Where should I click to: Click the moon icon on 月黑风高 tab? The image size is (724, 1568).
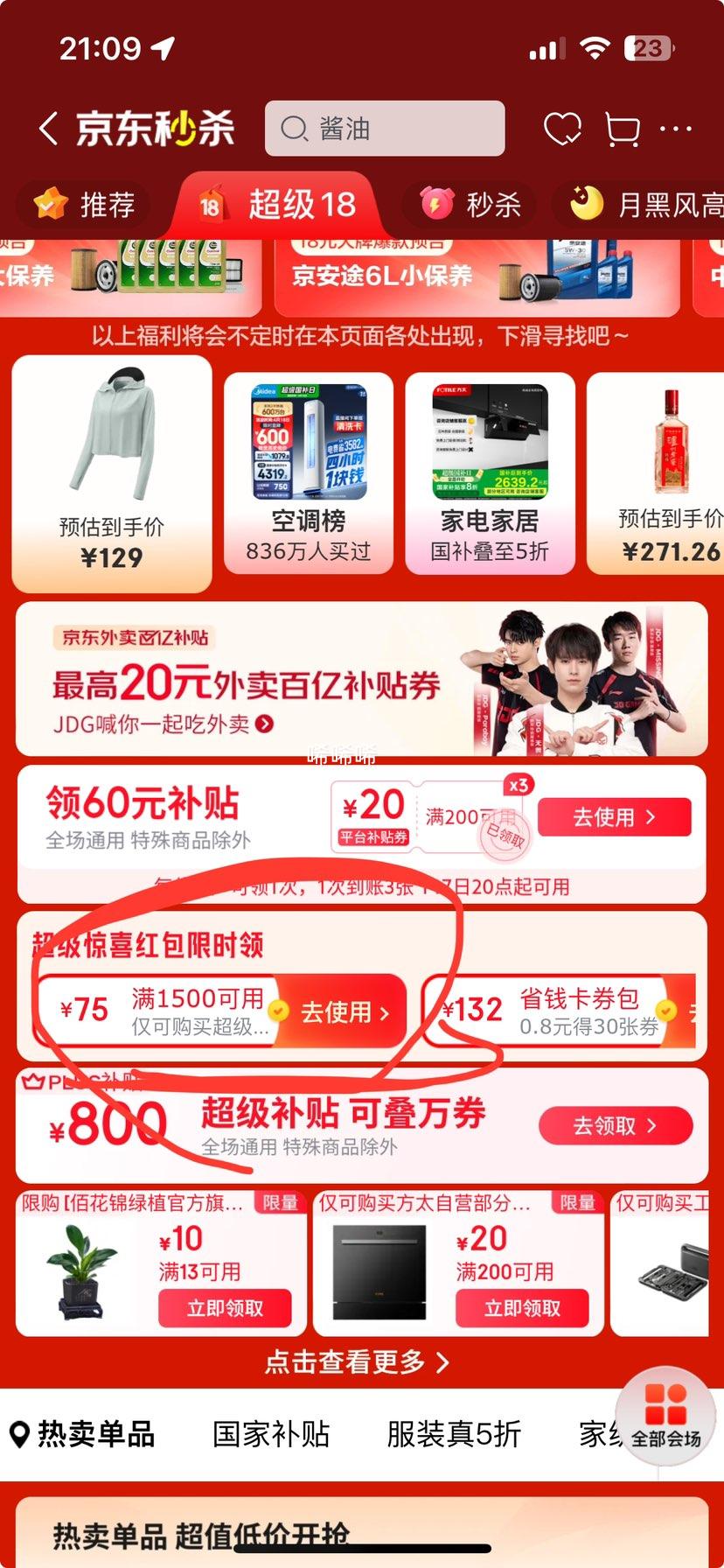coord(586,204)
